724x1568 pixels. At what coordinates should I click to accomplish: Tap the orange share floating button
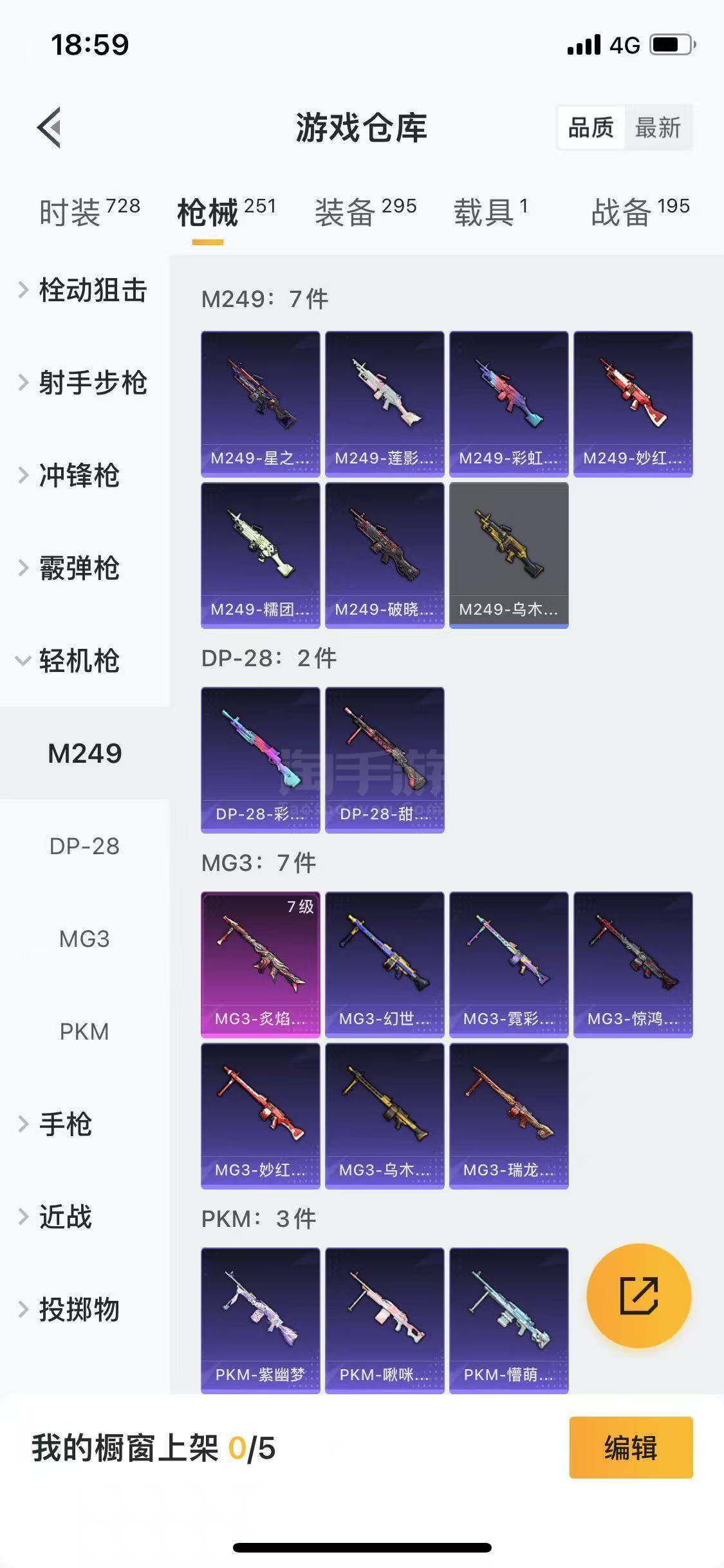(x=638, y=1295)
